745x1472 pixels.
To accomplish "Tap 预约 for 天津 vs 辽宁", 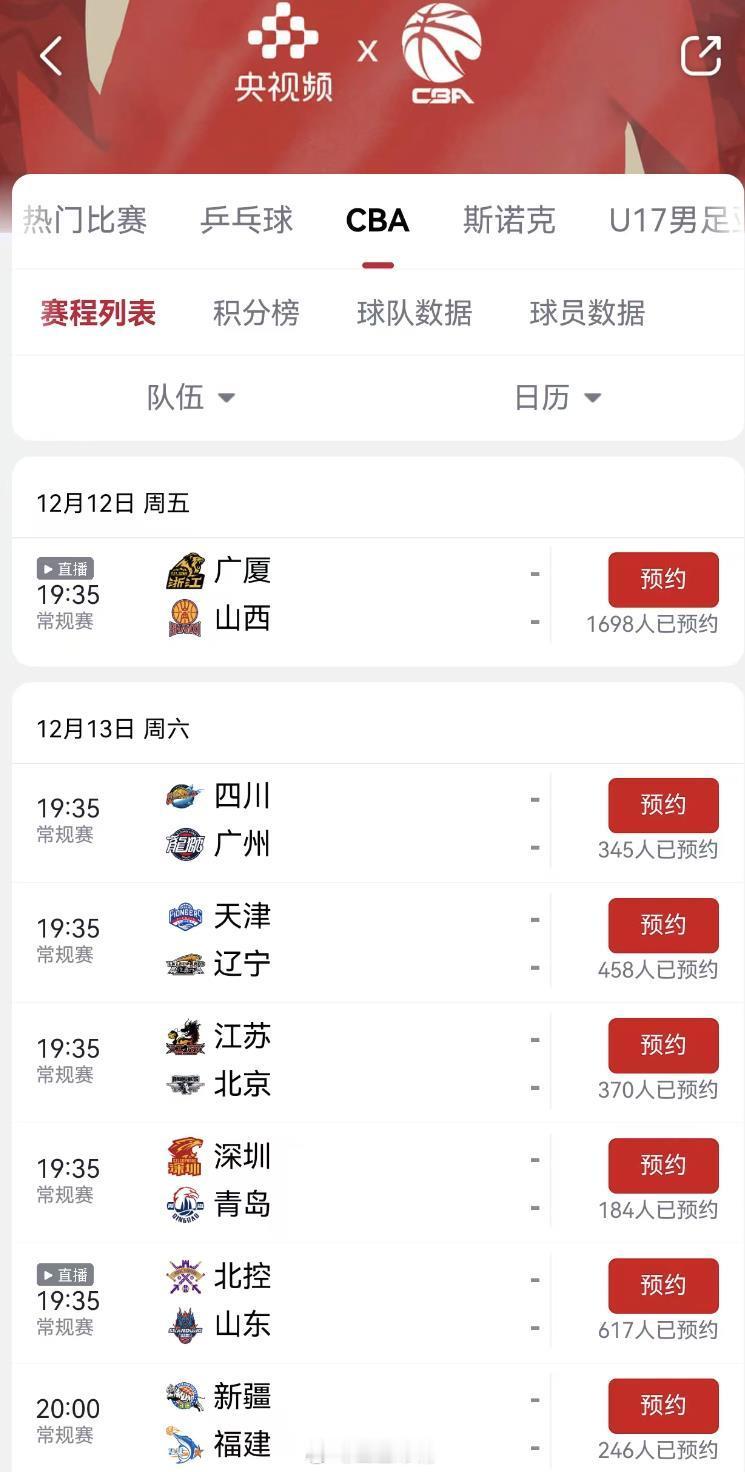I will click(x=663, y=925).
